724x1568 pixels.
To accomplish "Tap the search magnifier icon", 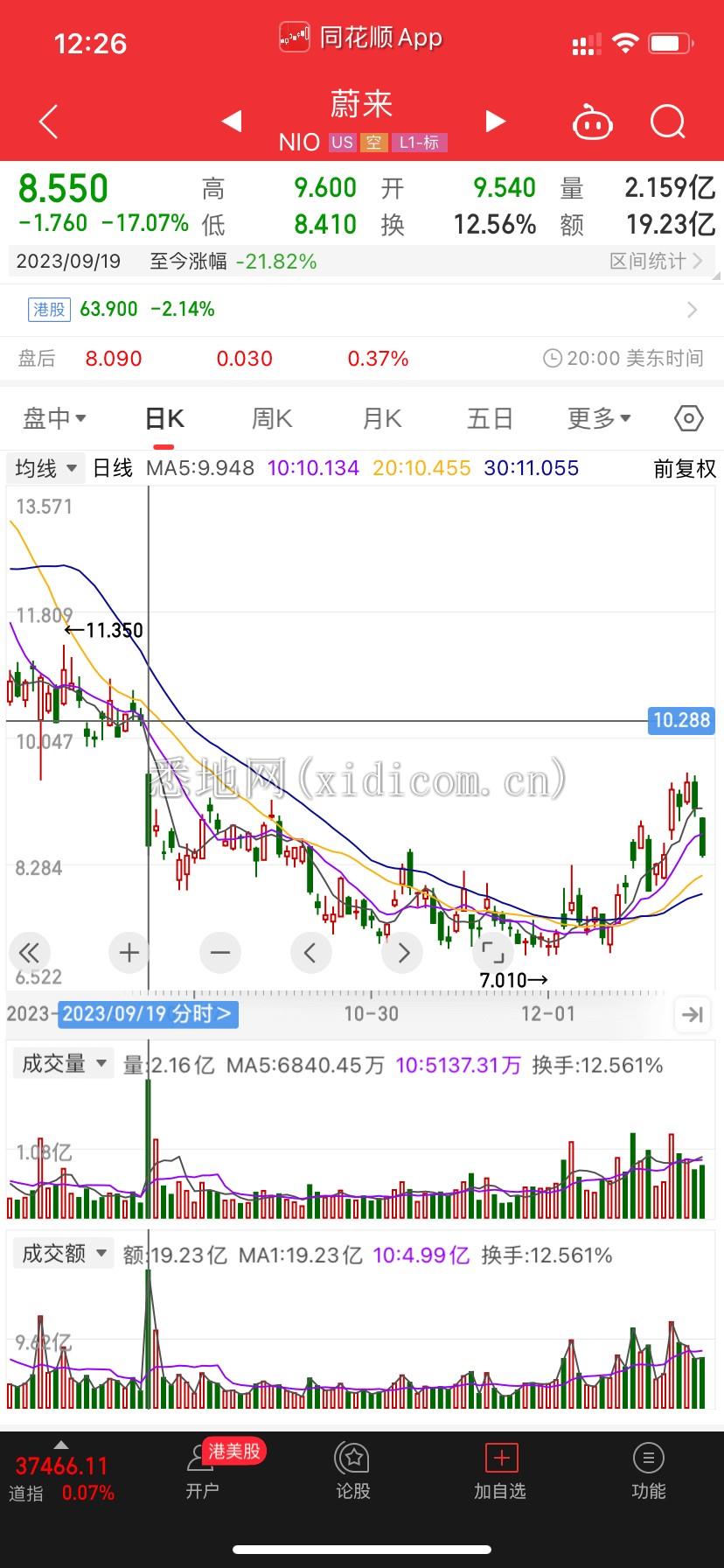I will pos(667,122).
